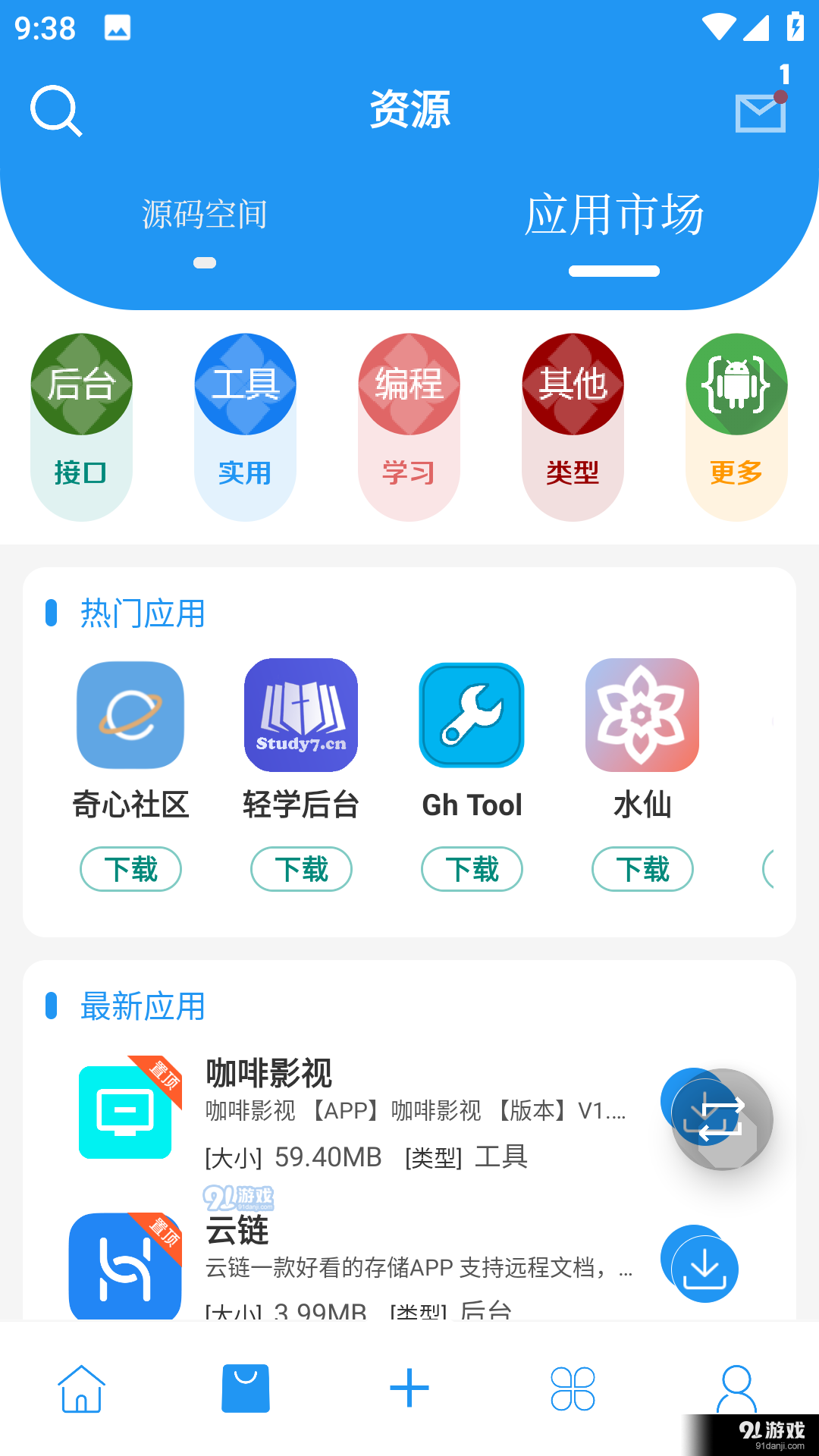Select the shopping bag icon in bottom bar
This screenshot has height=1456, width=819.
pyautogui.click(x=245, y=1389)
